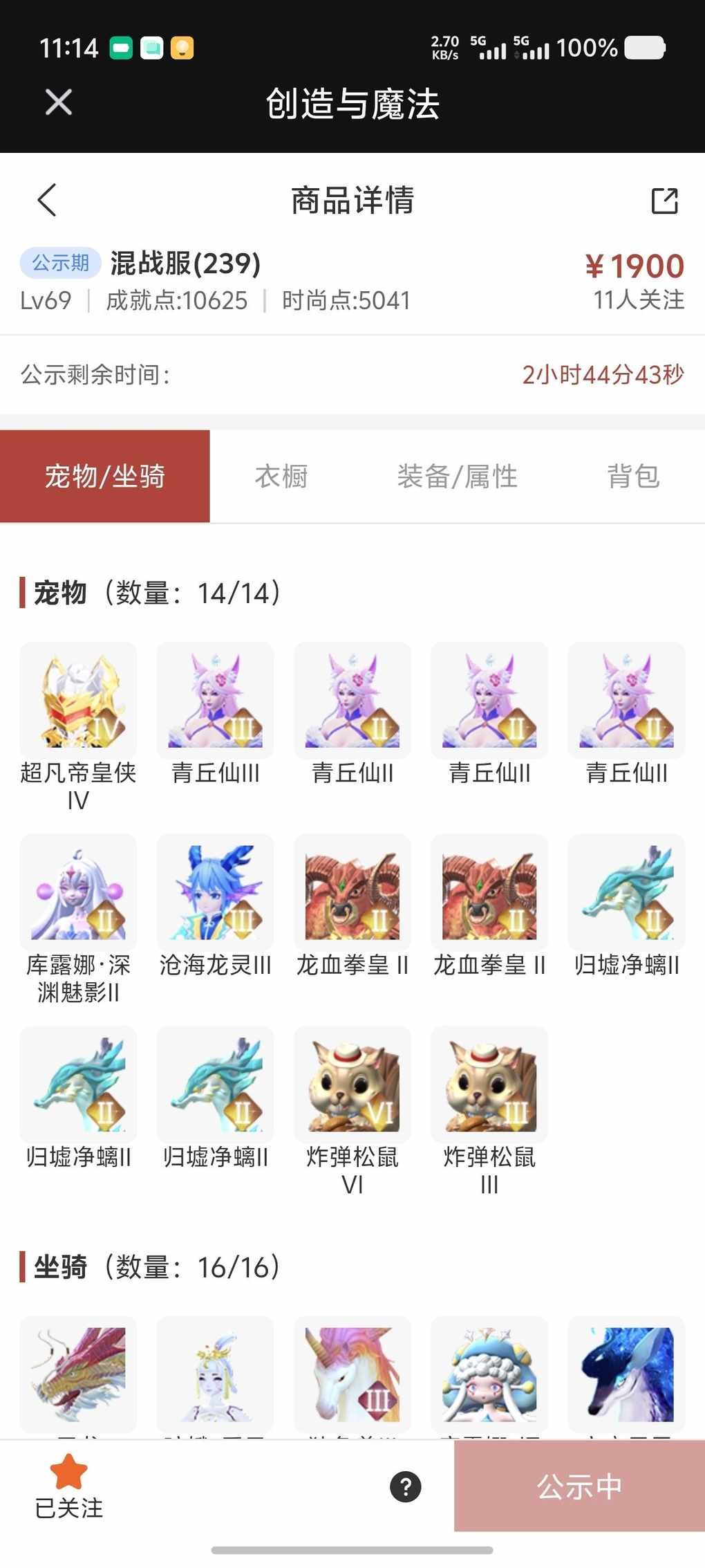
Task: Open pet 青丘仙III details
Action: click(215, 701)
